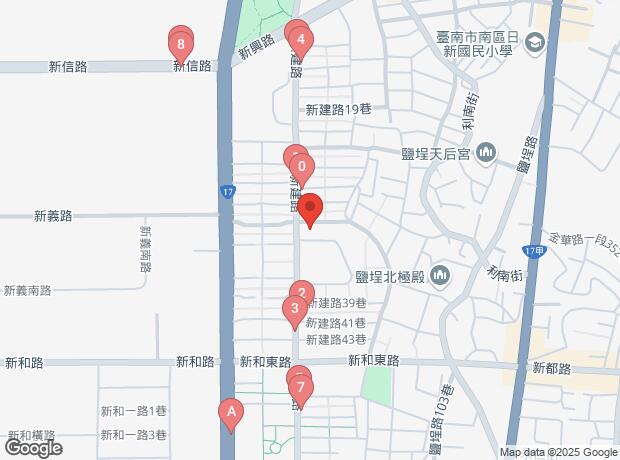Screen dimensions: 620x460
Task: Open the 鹽埕北極殿 place icon
Action: coord(442,275)
